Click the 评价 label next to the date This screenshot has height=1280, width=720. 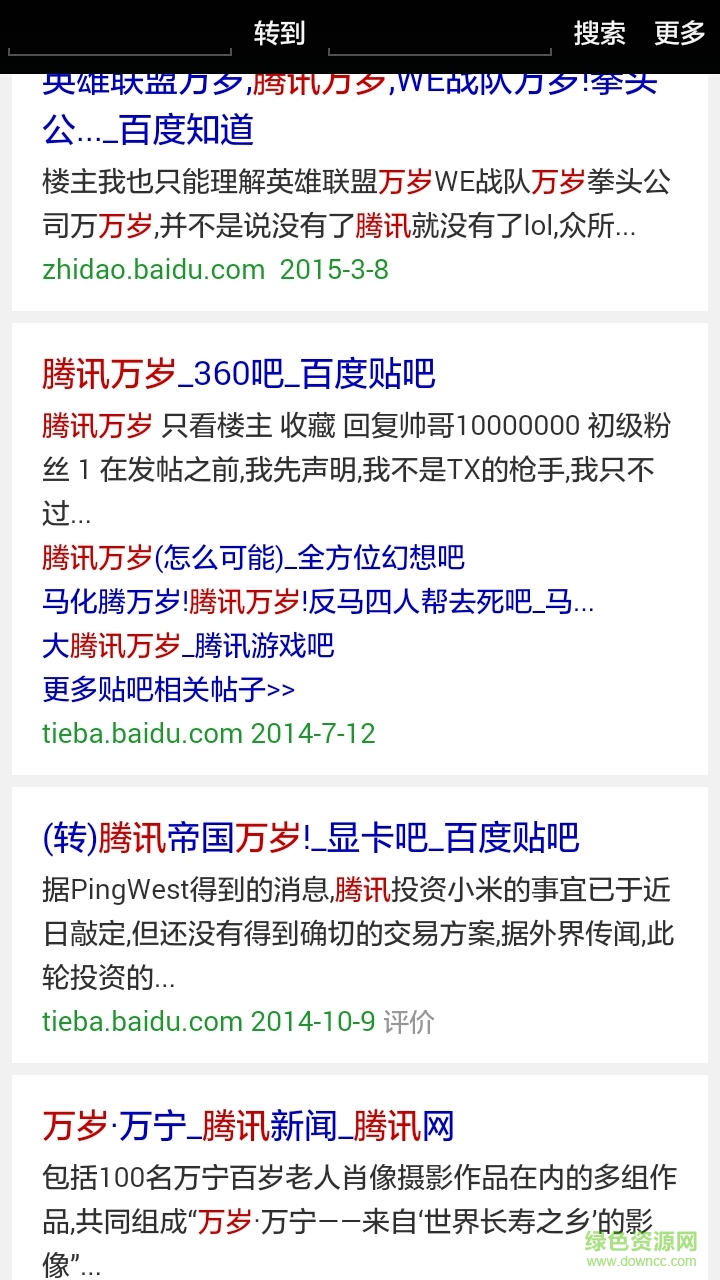click(x=409, y=1022)
